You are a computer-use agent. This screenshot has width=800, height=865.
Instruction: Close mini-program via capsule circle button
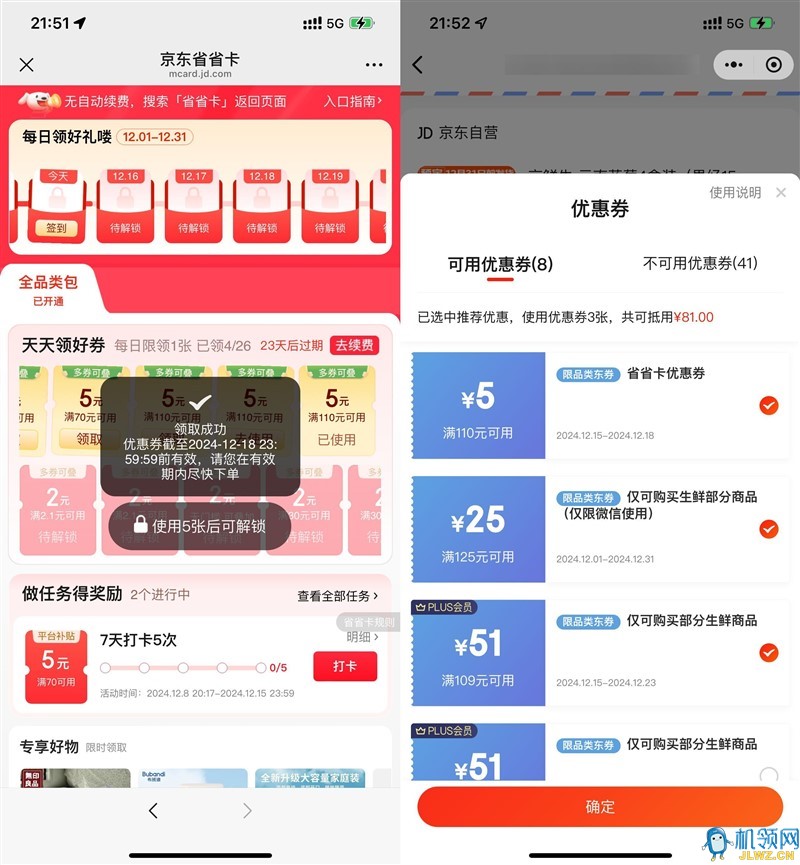[773, 65]
